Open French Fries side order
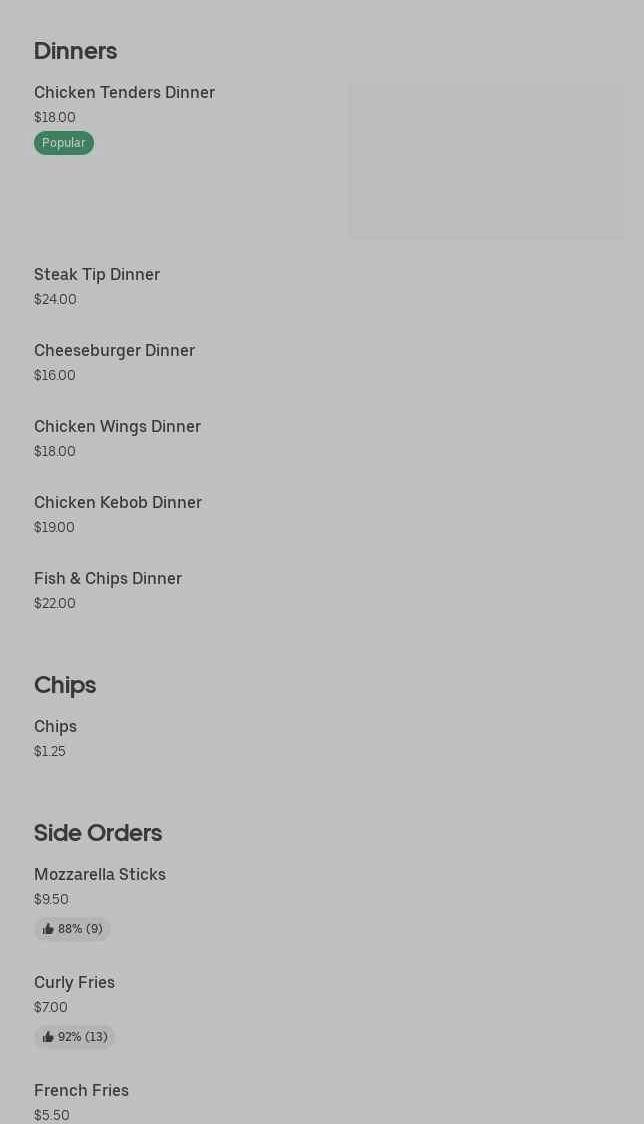The image size is (644, 1124). (81, 1091)
